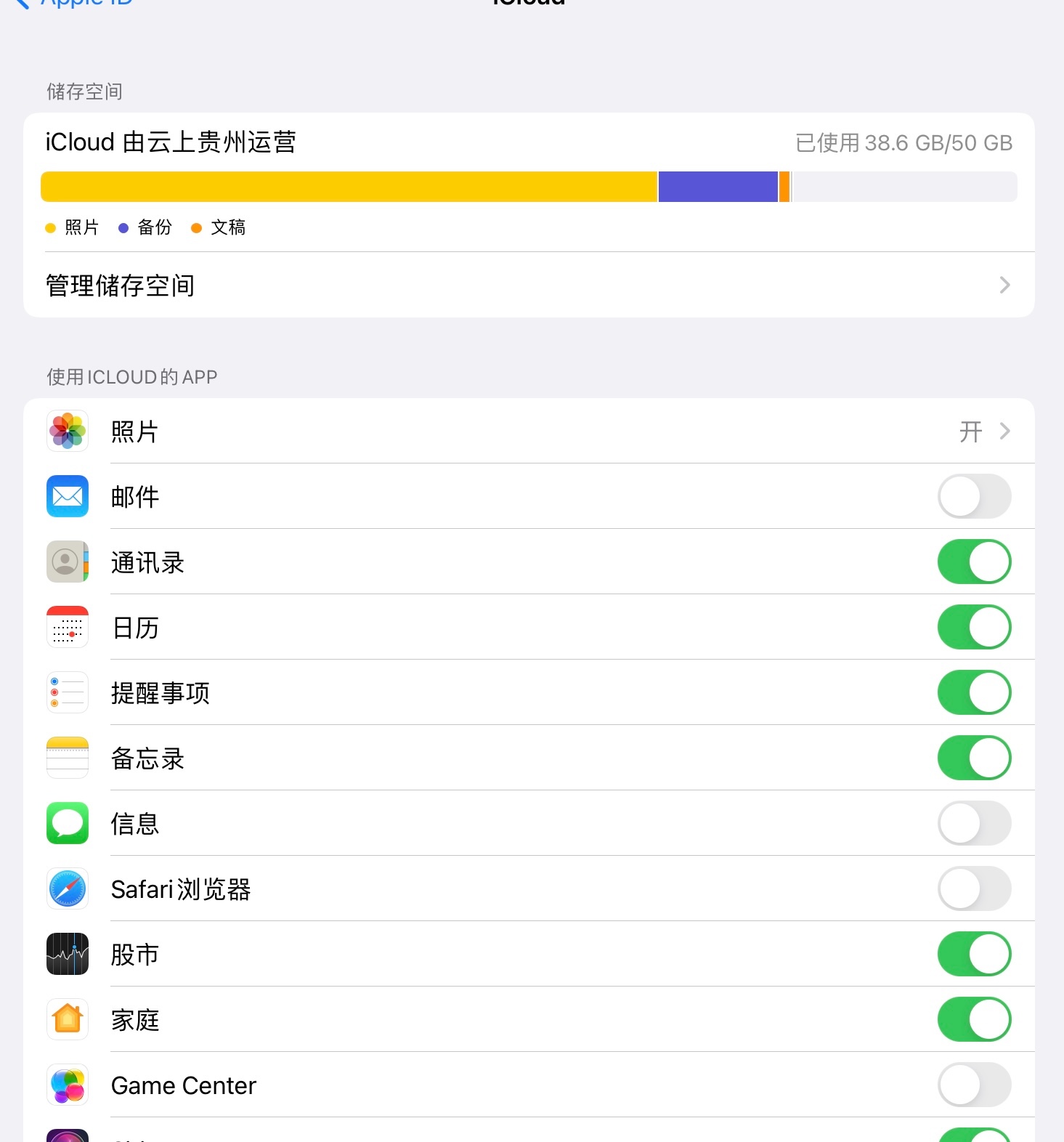Turn off 家庭 iCloud switch

point(973,1020)
